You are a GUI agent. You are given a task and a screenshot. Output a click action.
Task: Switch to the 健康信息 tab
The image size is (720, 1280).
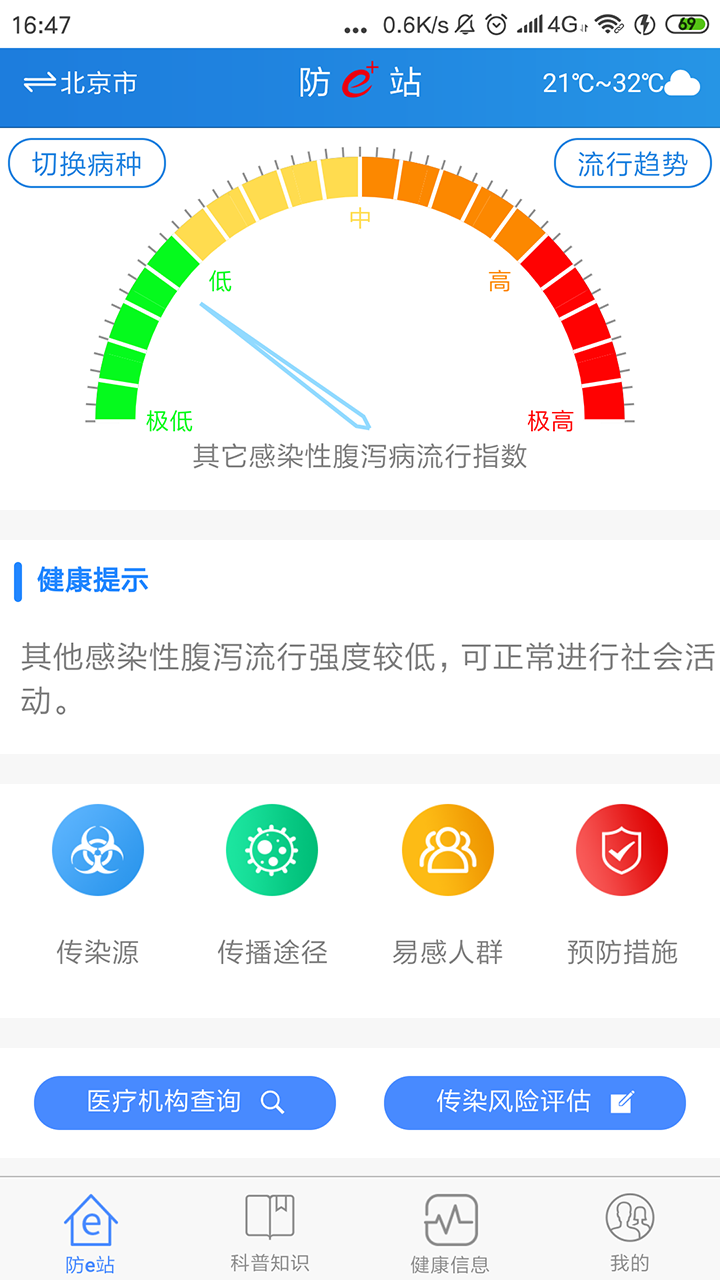pyautogui.click(x=450, y=1234)
